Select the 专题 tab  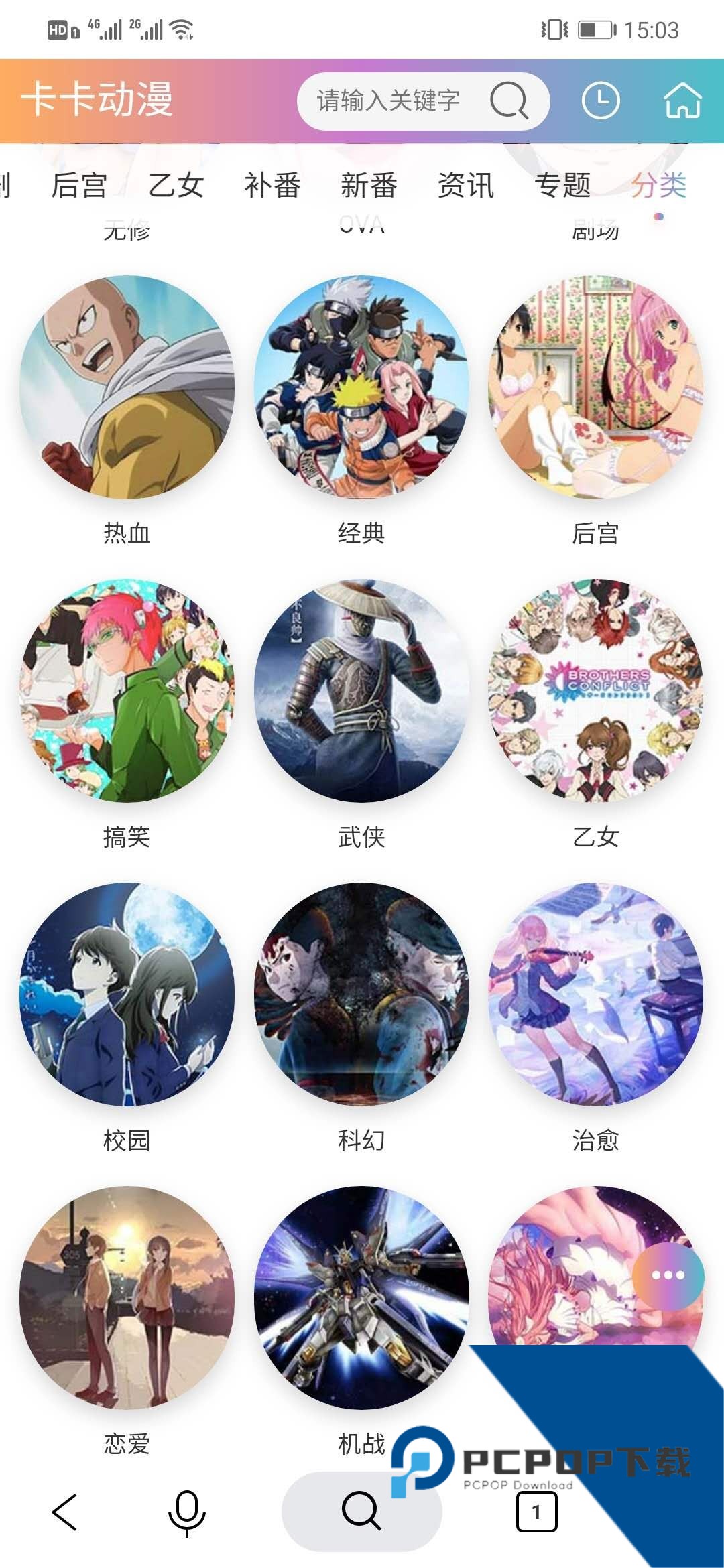[562, 185]
